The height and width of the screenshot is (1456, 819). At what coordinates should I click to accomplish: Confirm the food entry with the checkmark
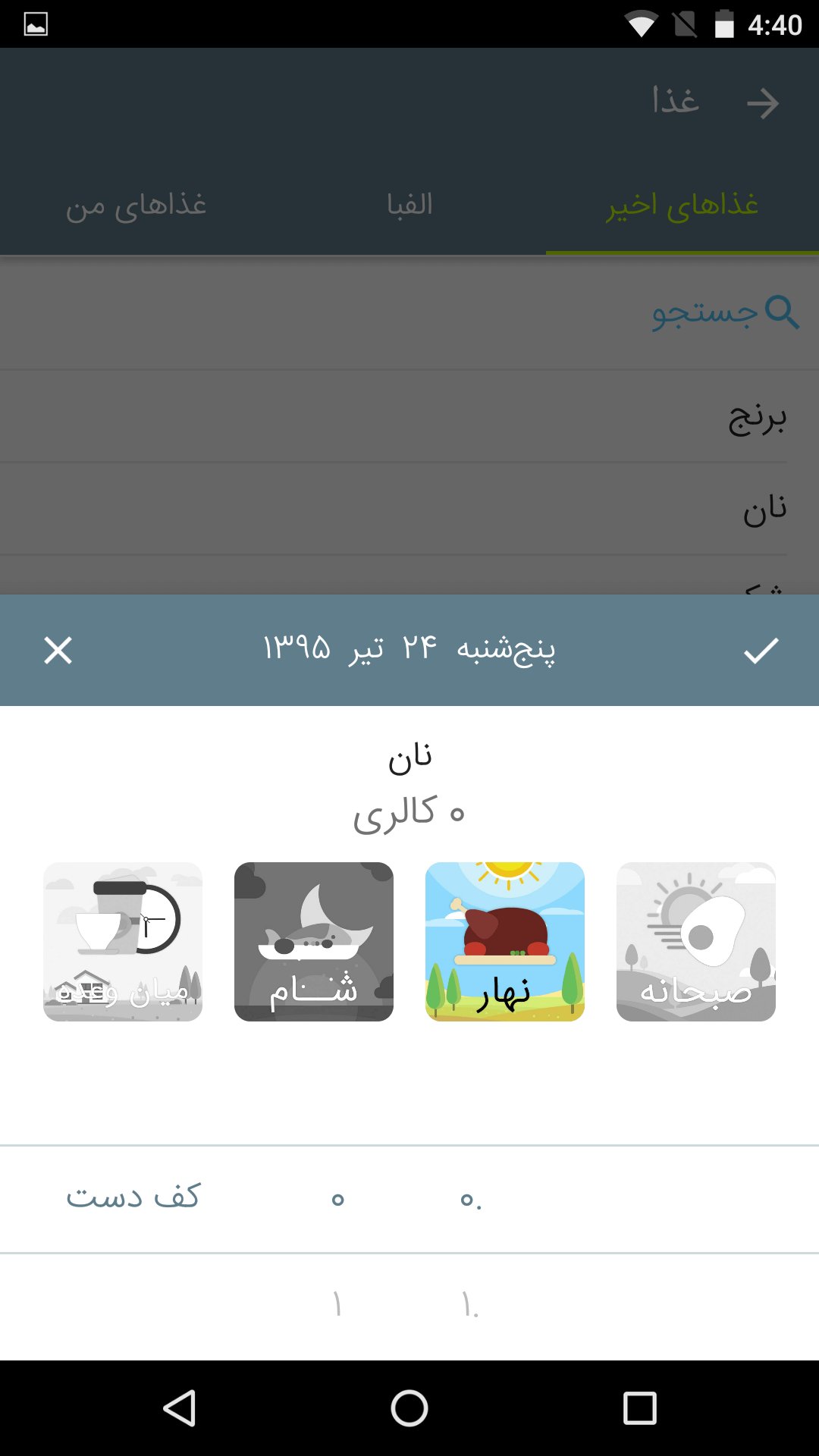coord(761,651)
